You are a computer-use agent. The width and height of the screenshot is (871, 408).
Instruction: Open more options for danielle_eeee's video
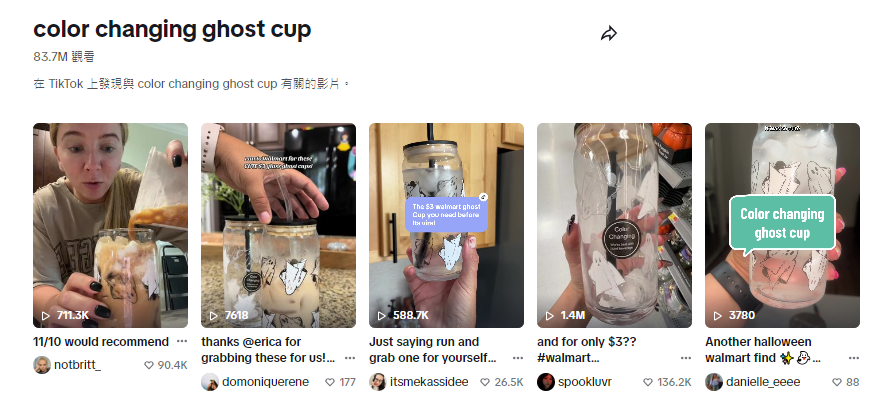point(853,358)
